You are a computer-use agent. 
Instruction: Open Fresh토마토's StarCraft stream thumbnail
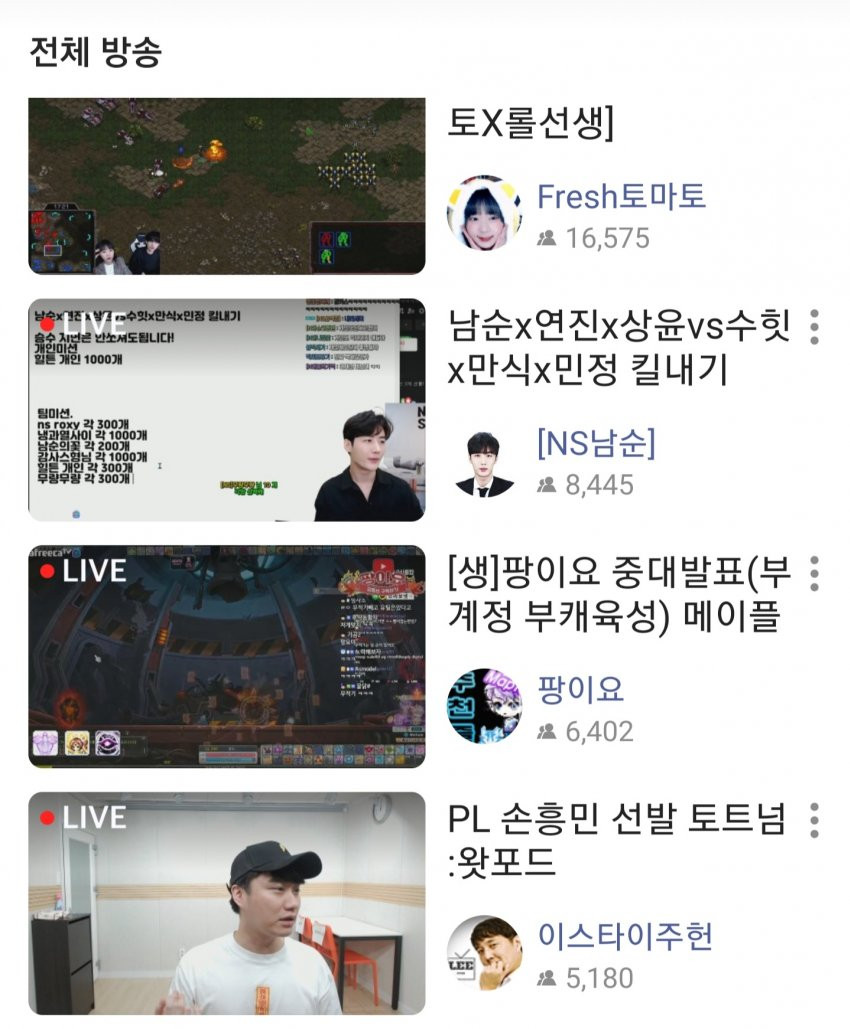(x=226, y=186)
